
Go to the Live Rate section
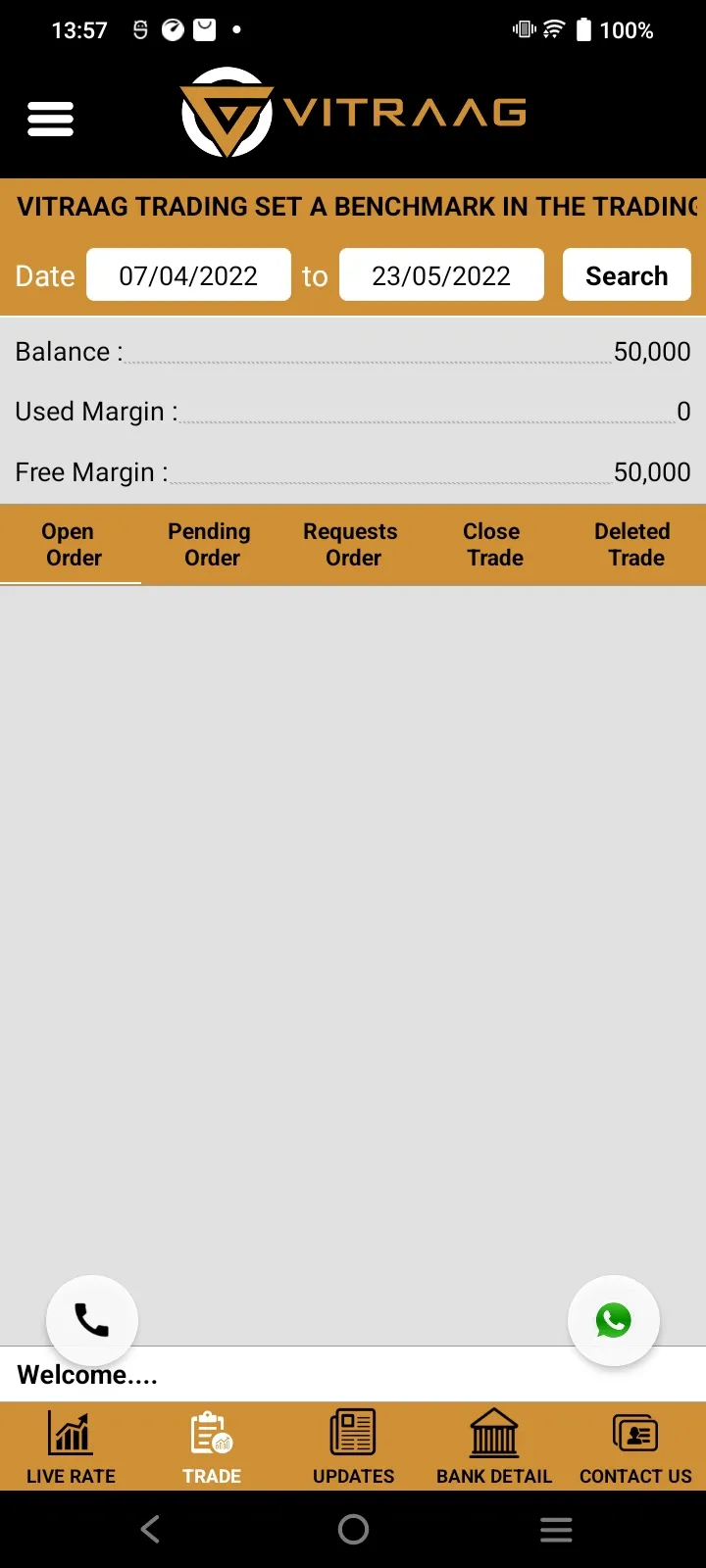tap(71, 1446)
